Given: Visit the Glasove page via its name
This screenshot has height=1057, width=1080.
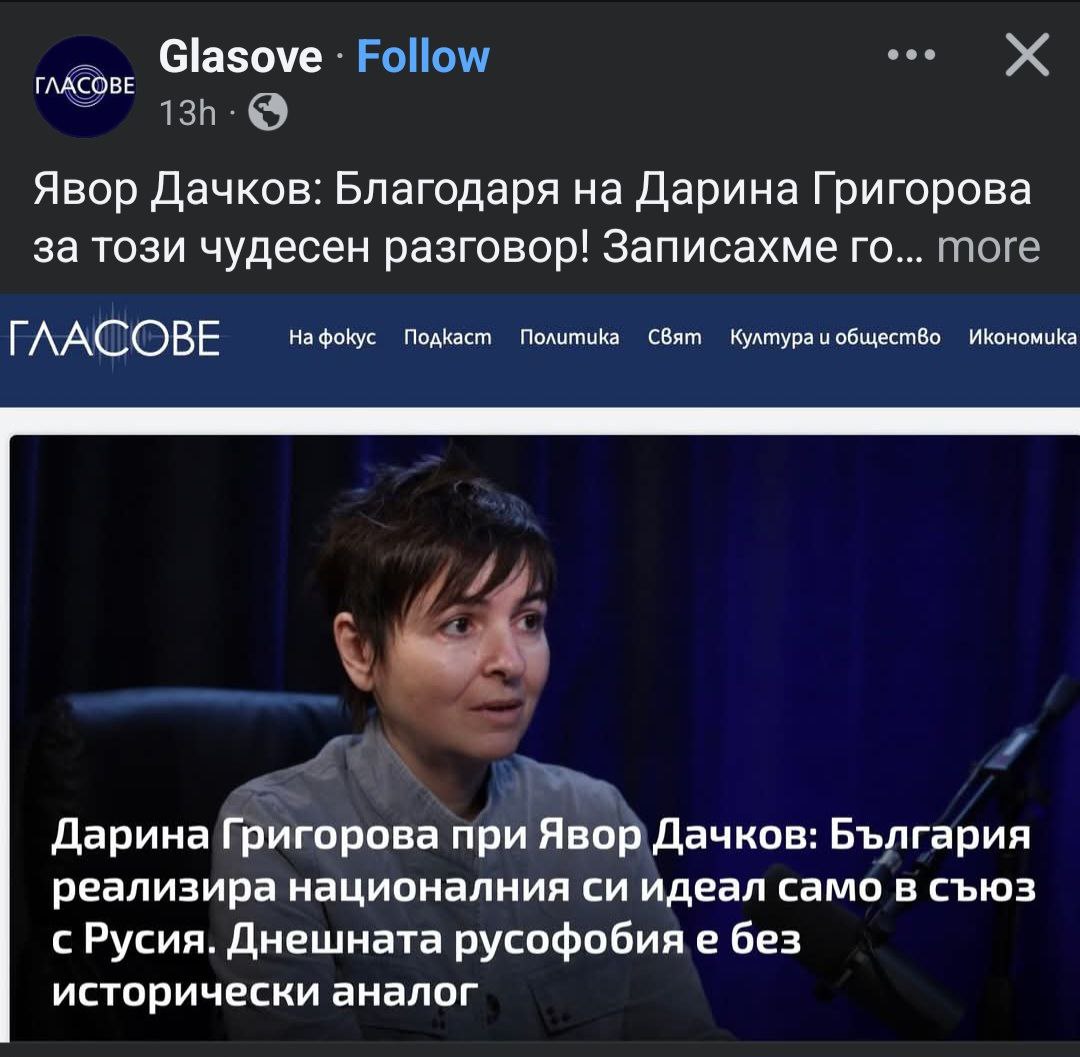Looking at the screenshot, I should pos(240,57).
